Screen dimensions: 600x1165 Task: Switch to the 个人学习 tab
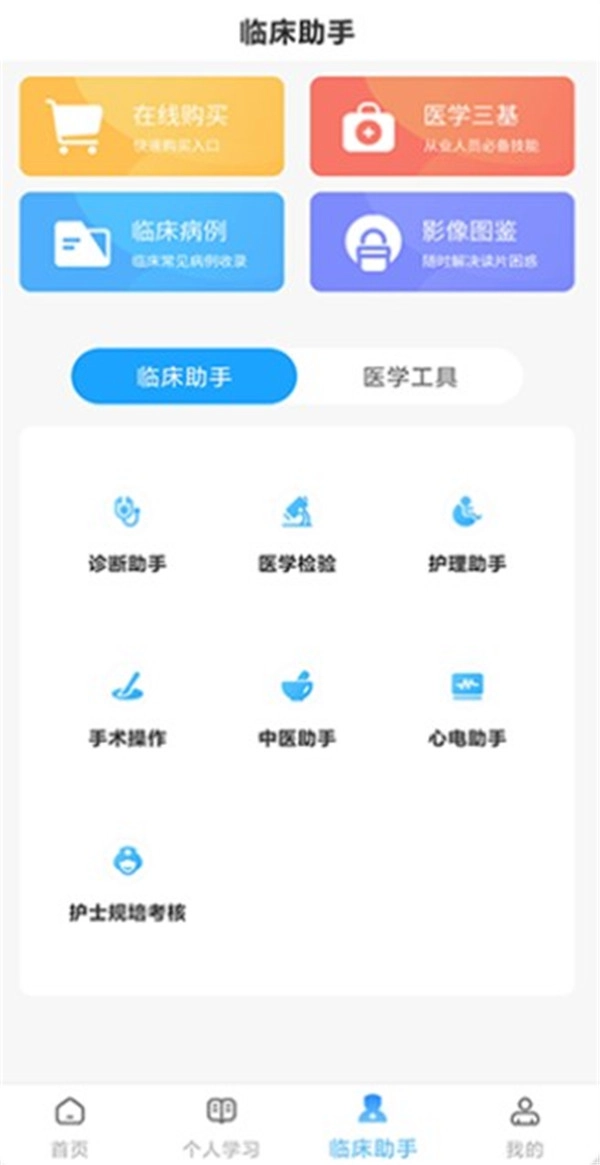point(221,1124)
